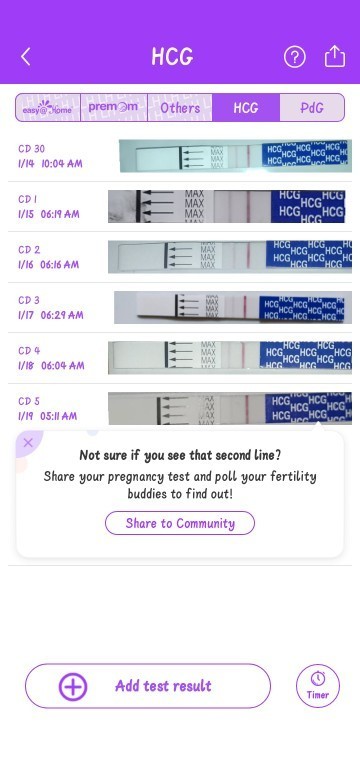Open the help question mark icon
Image resolution: width=360 pixels, height=772 pixels.
[x=295, y=57]
